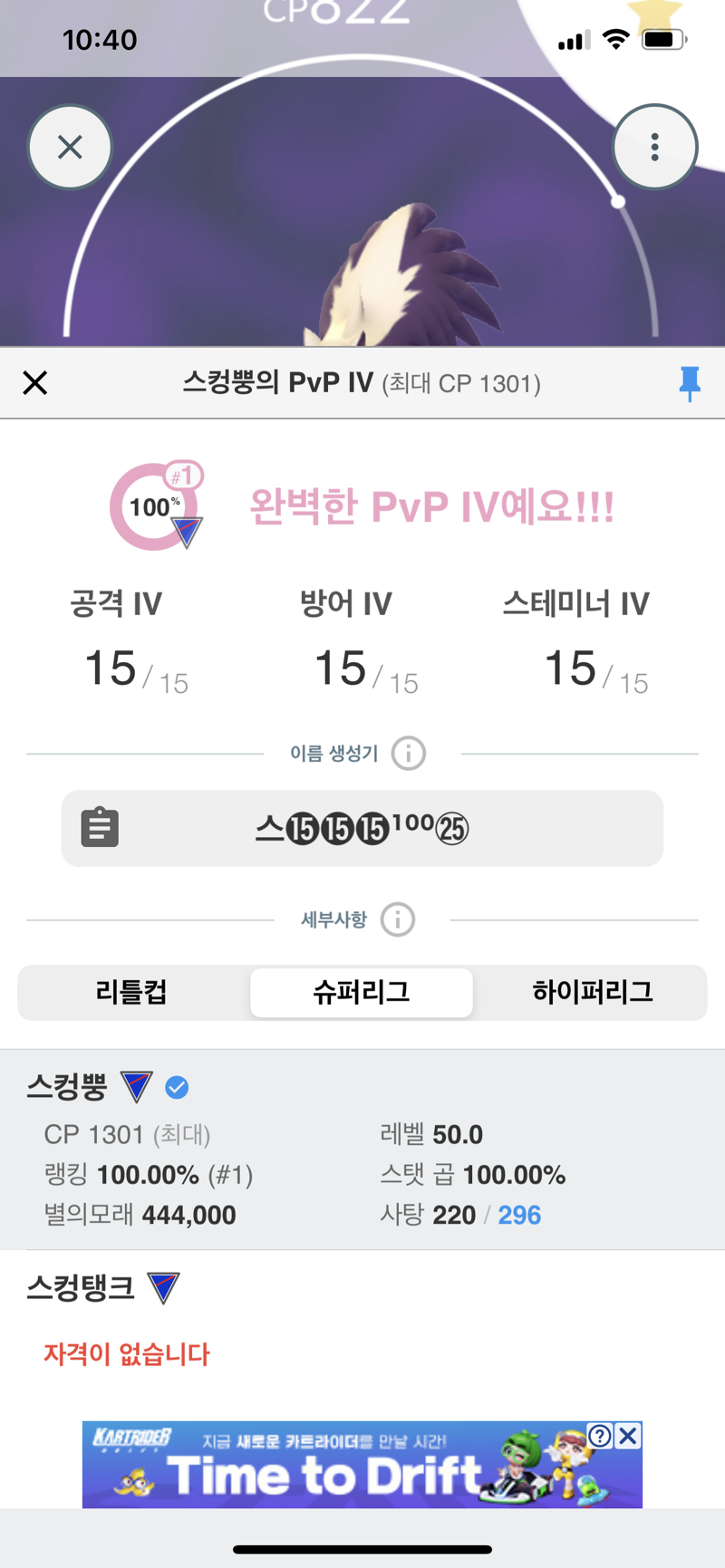Switch to the 하이퍼리그 tab

(x=592, y=992)
